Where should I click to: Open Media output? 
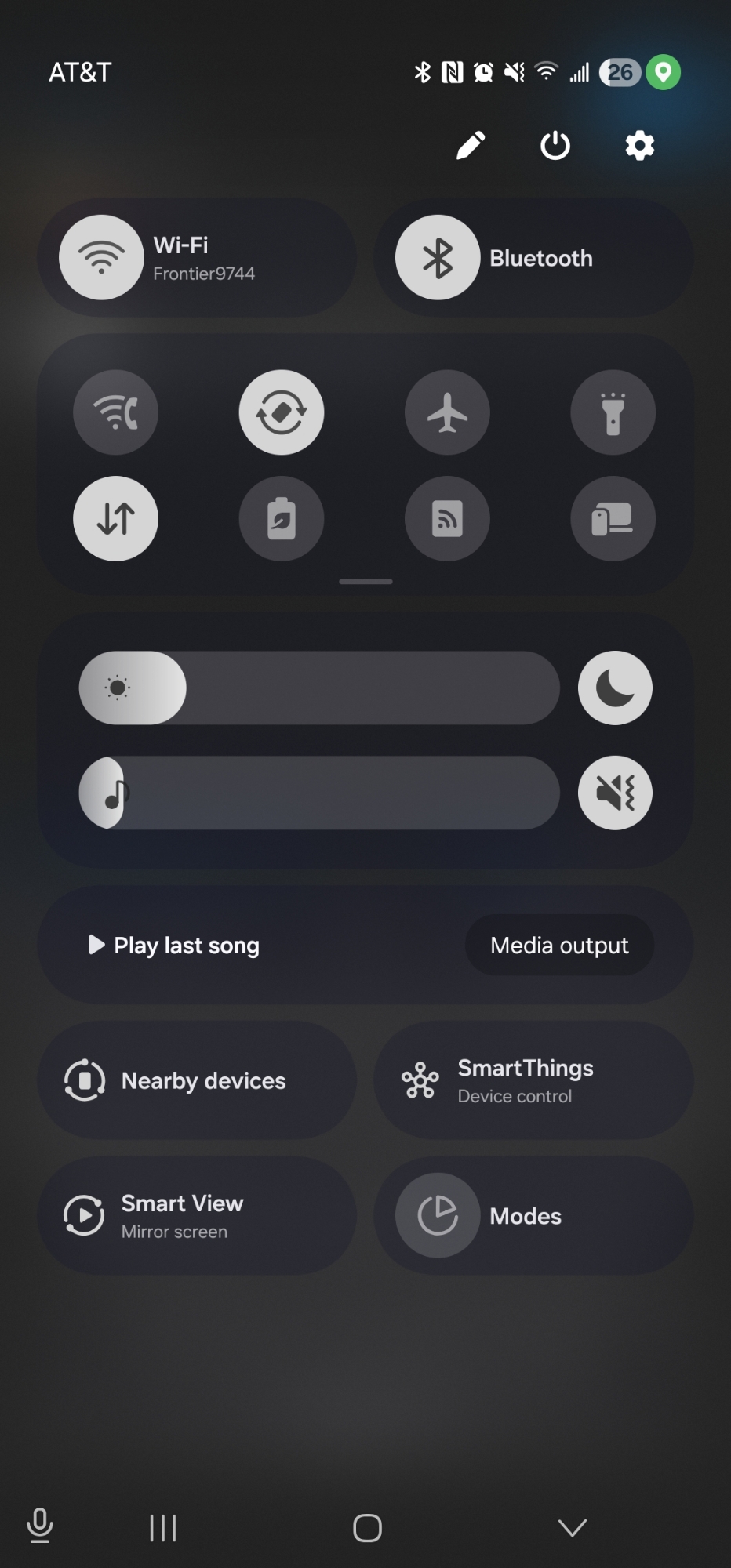tap(559, 946)
